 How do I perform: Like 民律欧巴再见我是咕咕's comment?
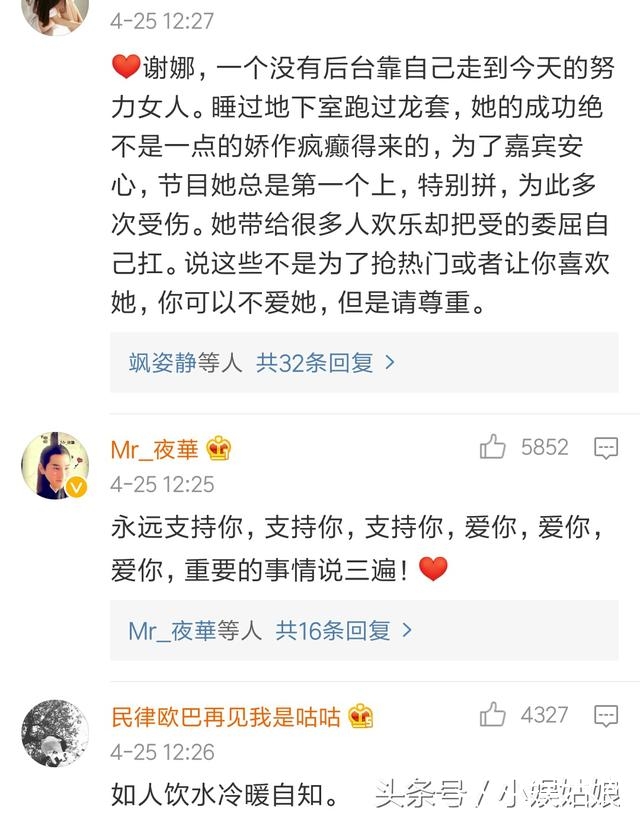(493, 715)
